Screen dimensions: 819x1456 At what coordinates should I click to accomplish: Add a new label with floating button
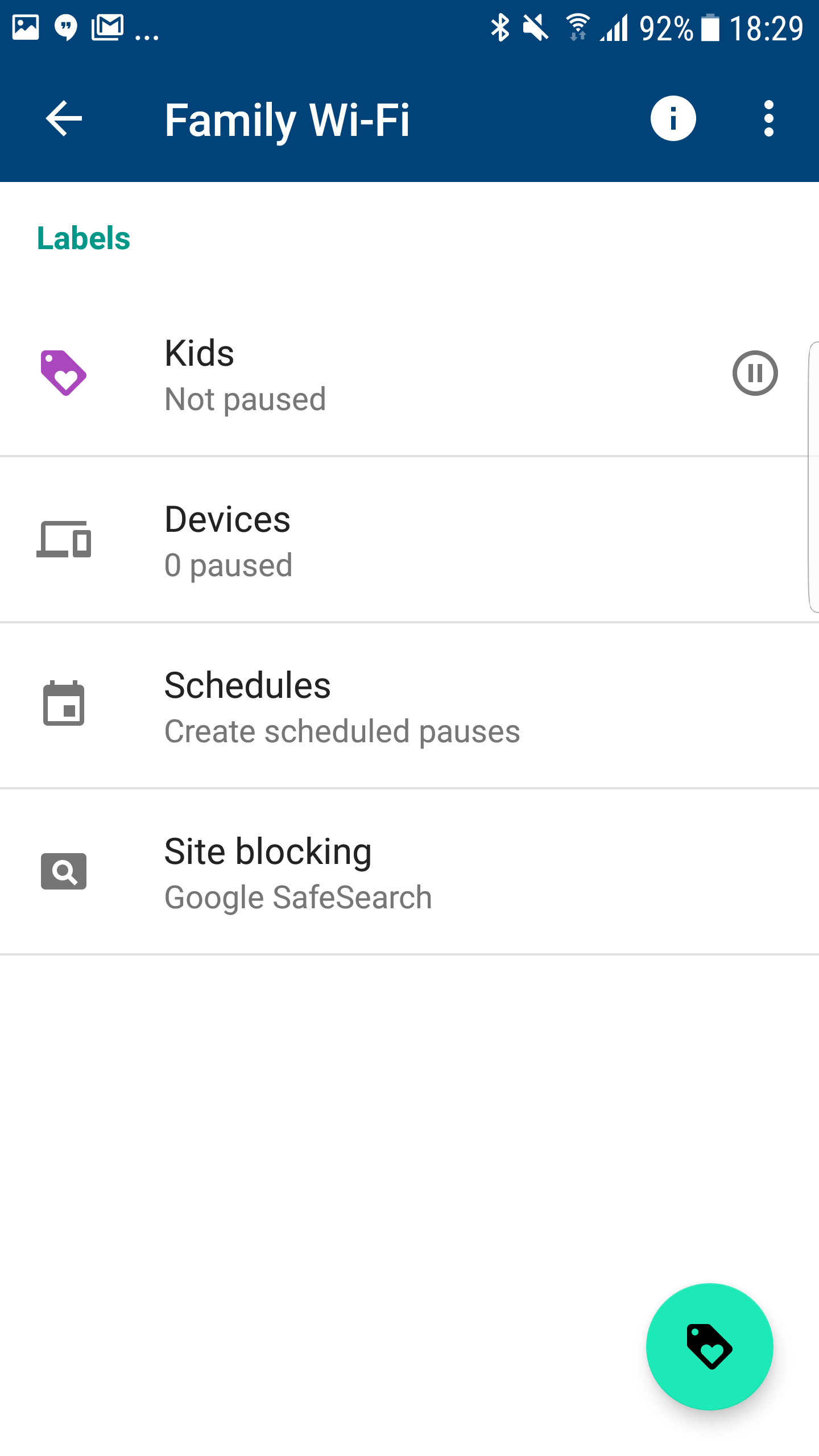click(709, 1346)
